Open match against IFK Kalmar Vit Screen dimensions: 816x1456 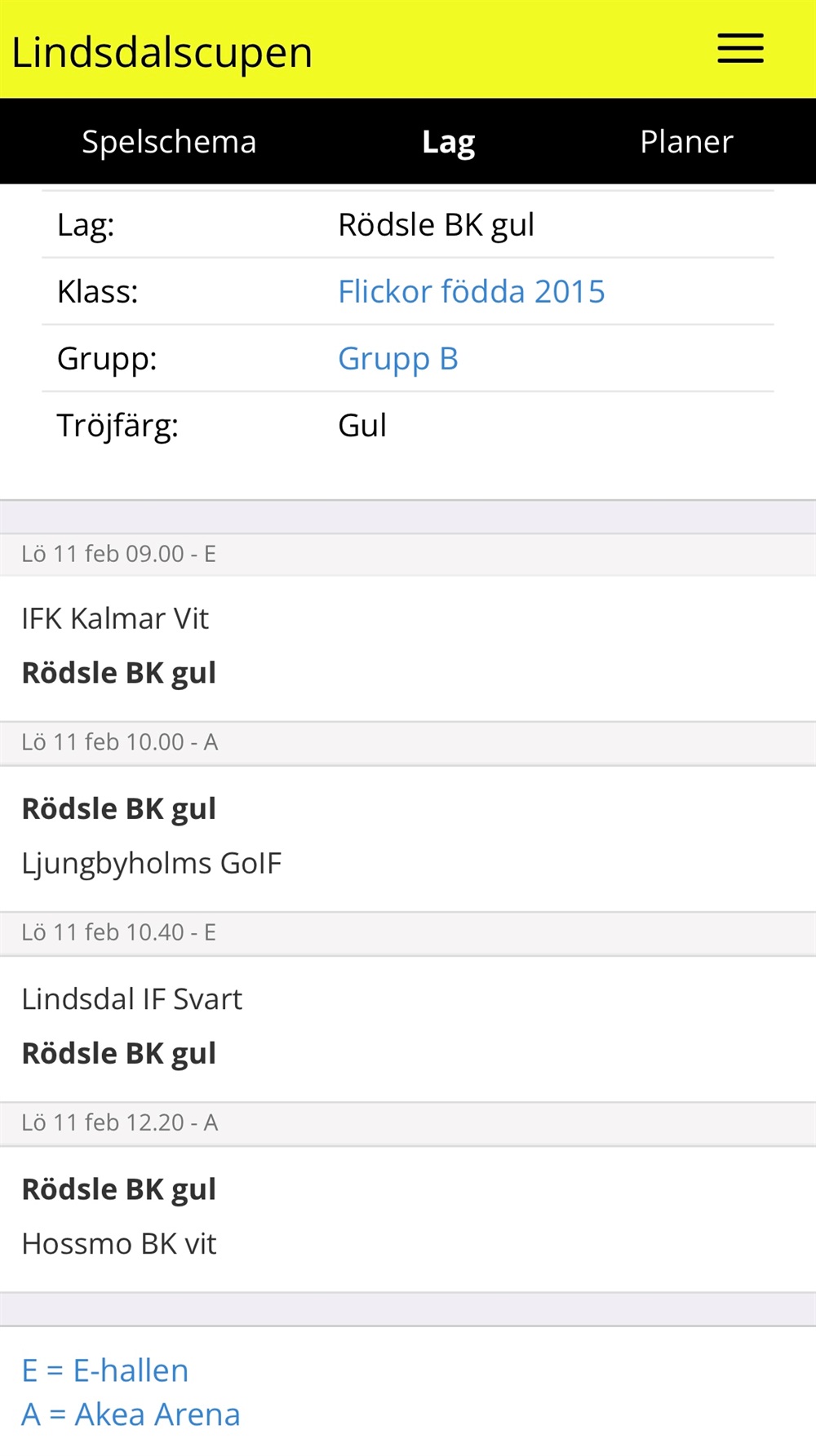(x=408, y=648)
